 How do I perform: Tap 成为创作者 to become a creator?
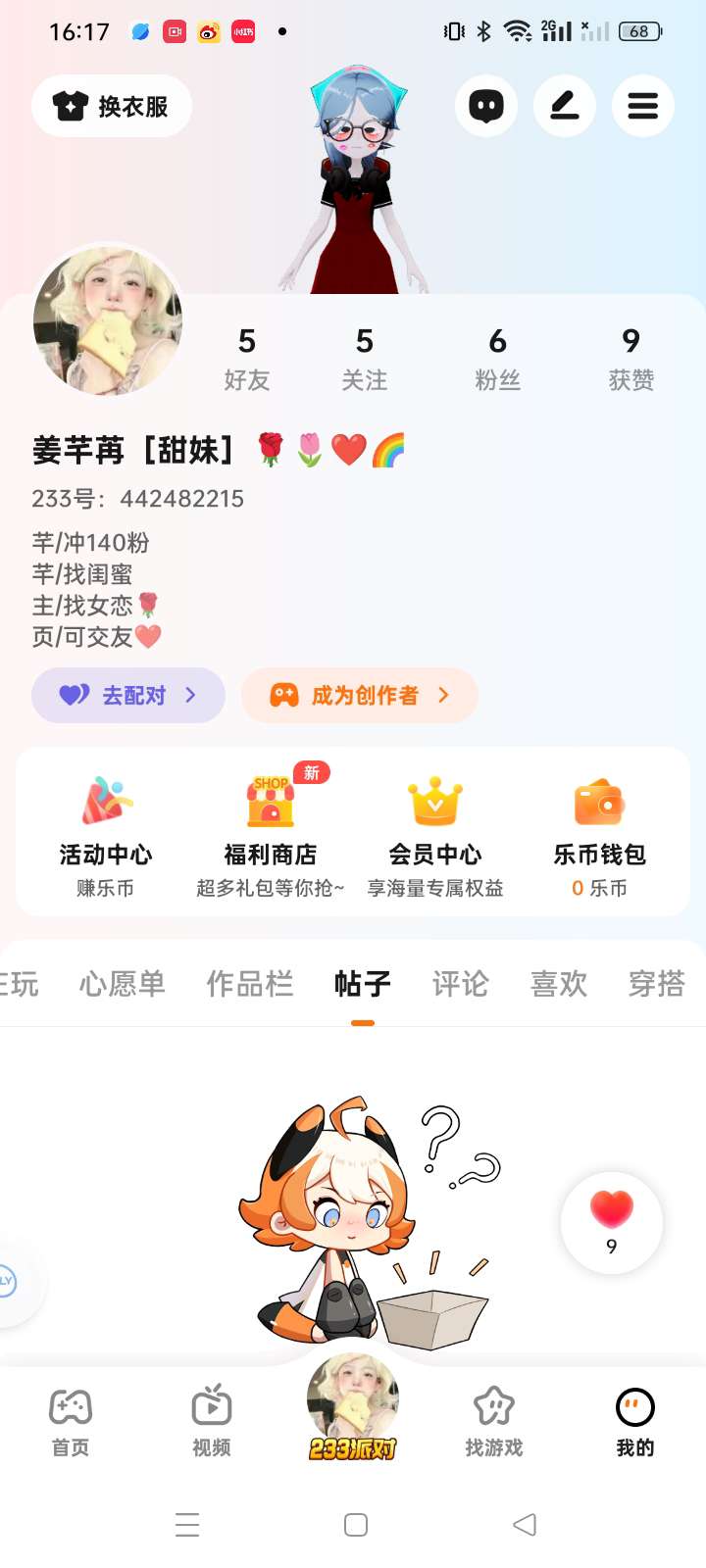pos(360,696)
